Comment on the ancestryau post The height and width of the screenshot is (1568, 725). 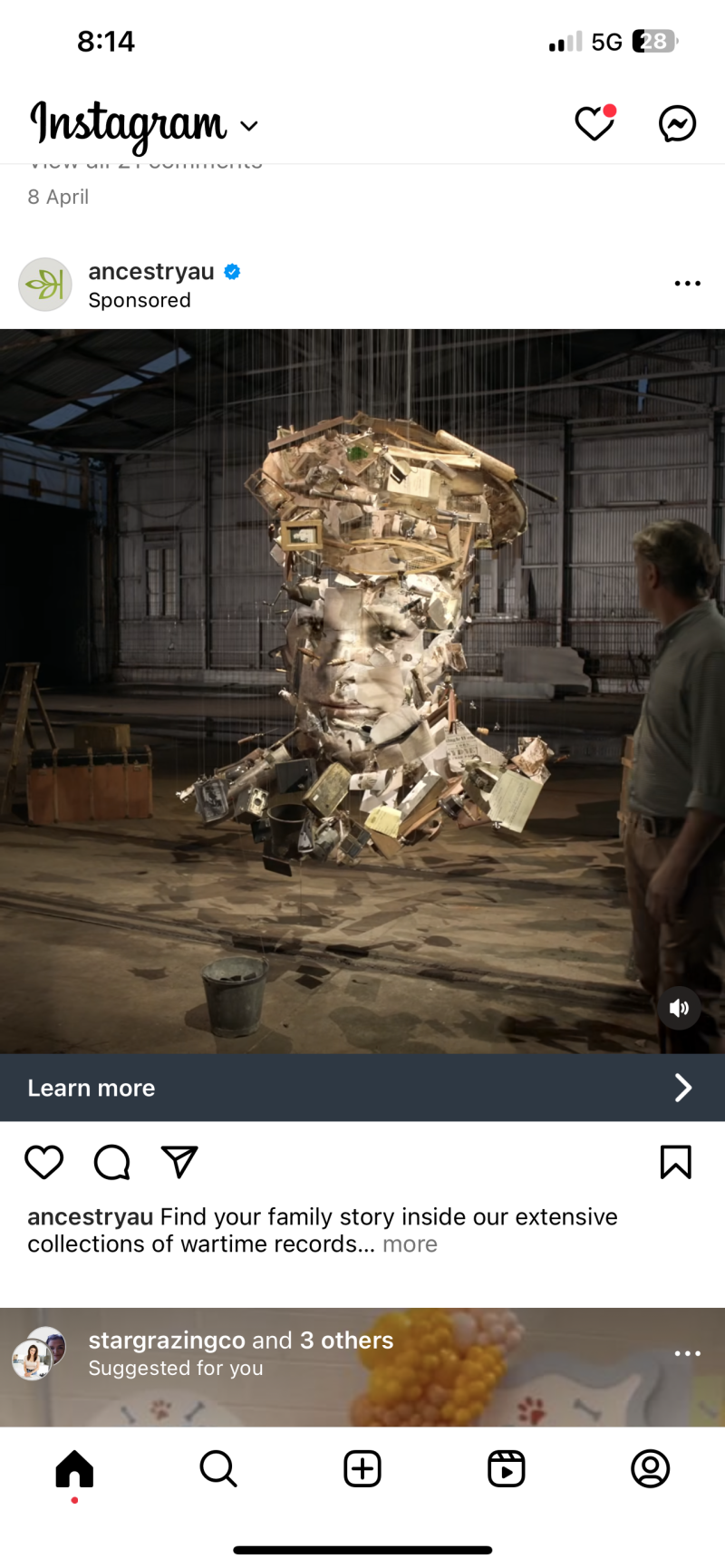coord(111,1162)
